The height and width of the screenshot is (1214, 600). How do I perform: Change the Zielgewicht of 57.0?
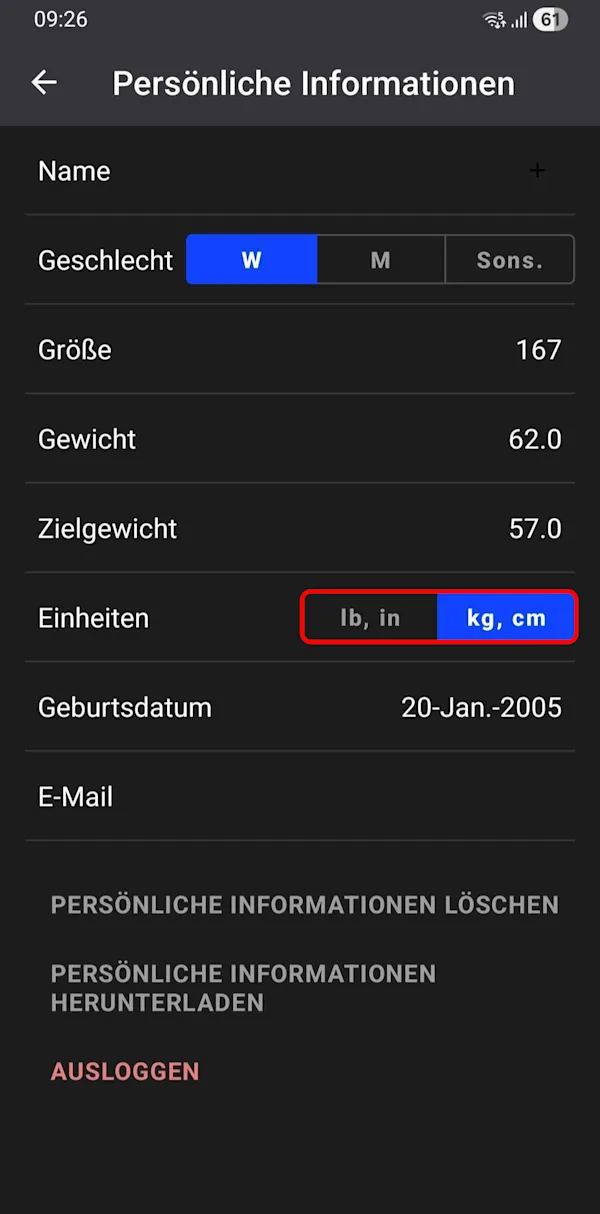535,528
